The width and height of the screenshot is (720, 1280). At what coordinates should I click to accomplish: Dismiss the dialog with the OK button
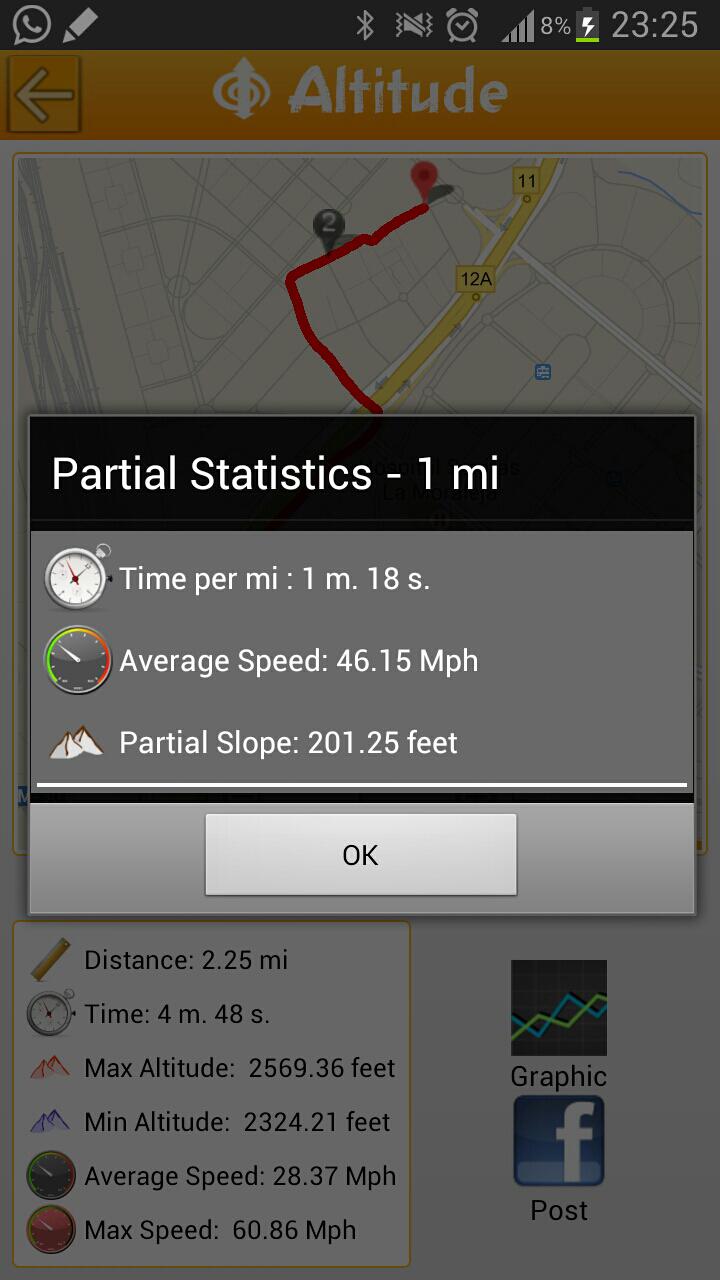click(360, 855)
